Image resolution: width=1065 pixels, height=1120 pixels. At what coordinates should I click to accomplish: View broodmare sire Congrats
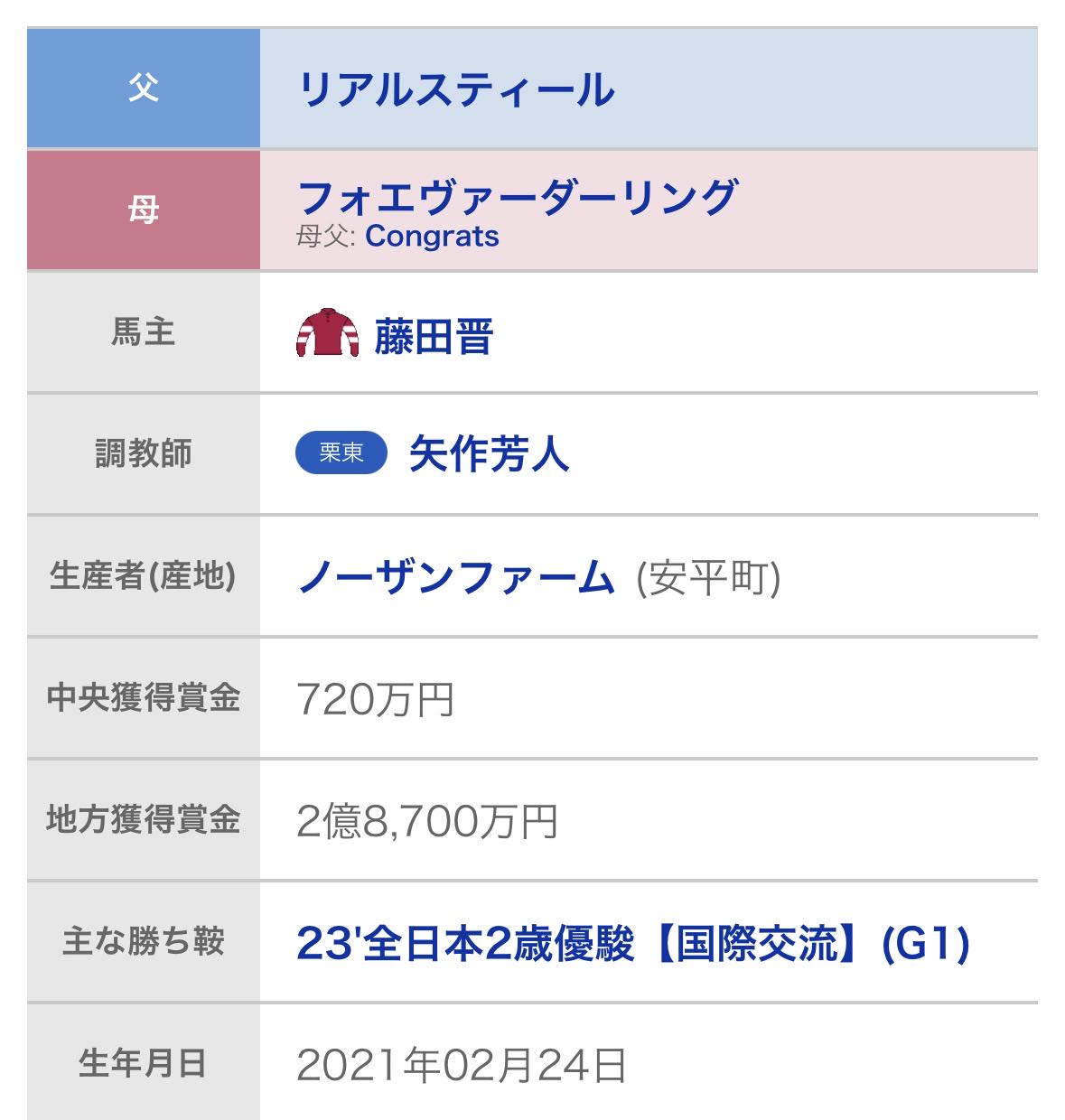coord(432,237)
